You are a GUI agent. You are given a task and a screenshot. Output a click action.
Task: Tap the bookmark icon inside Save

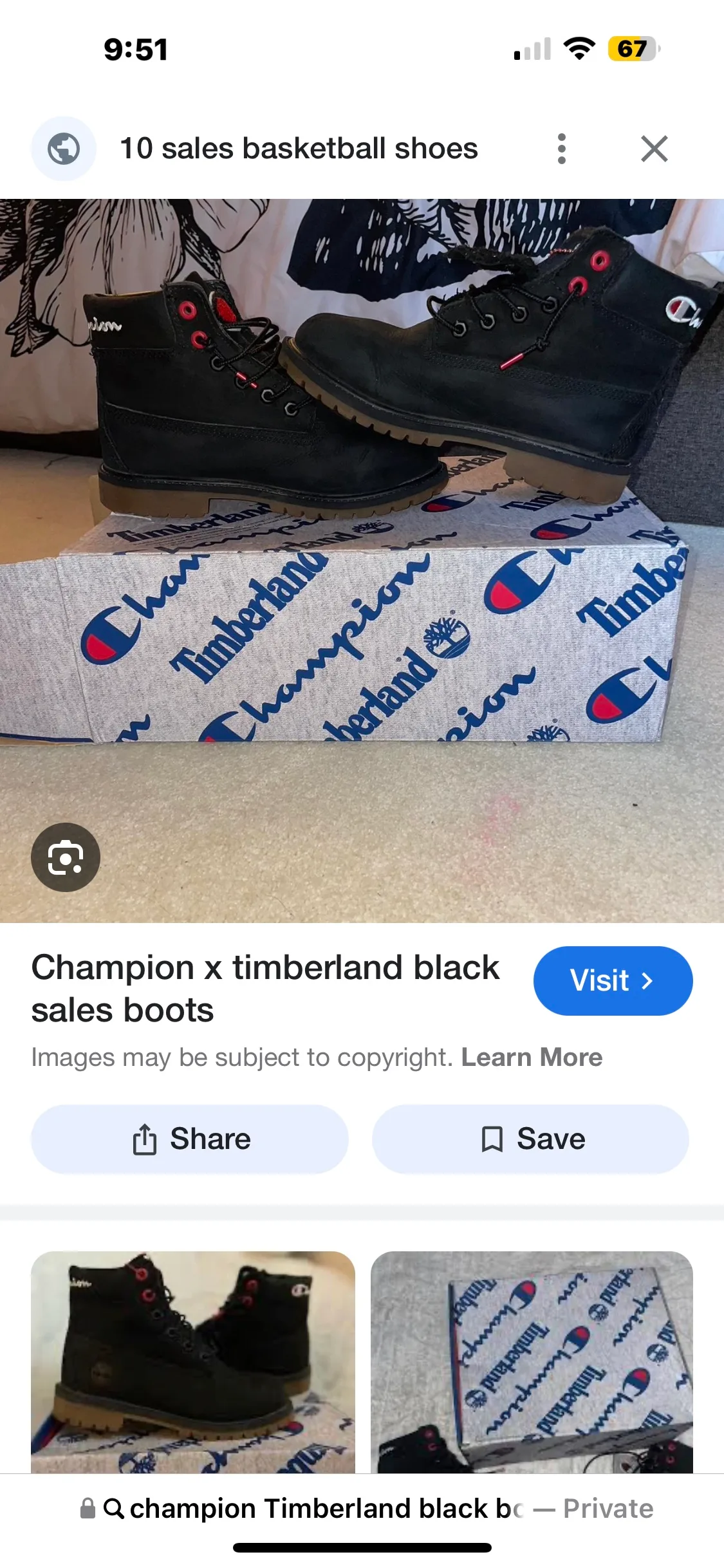[x=492, y=1138]
